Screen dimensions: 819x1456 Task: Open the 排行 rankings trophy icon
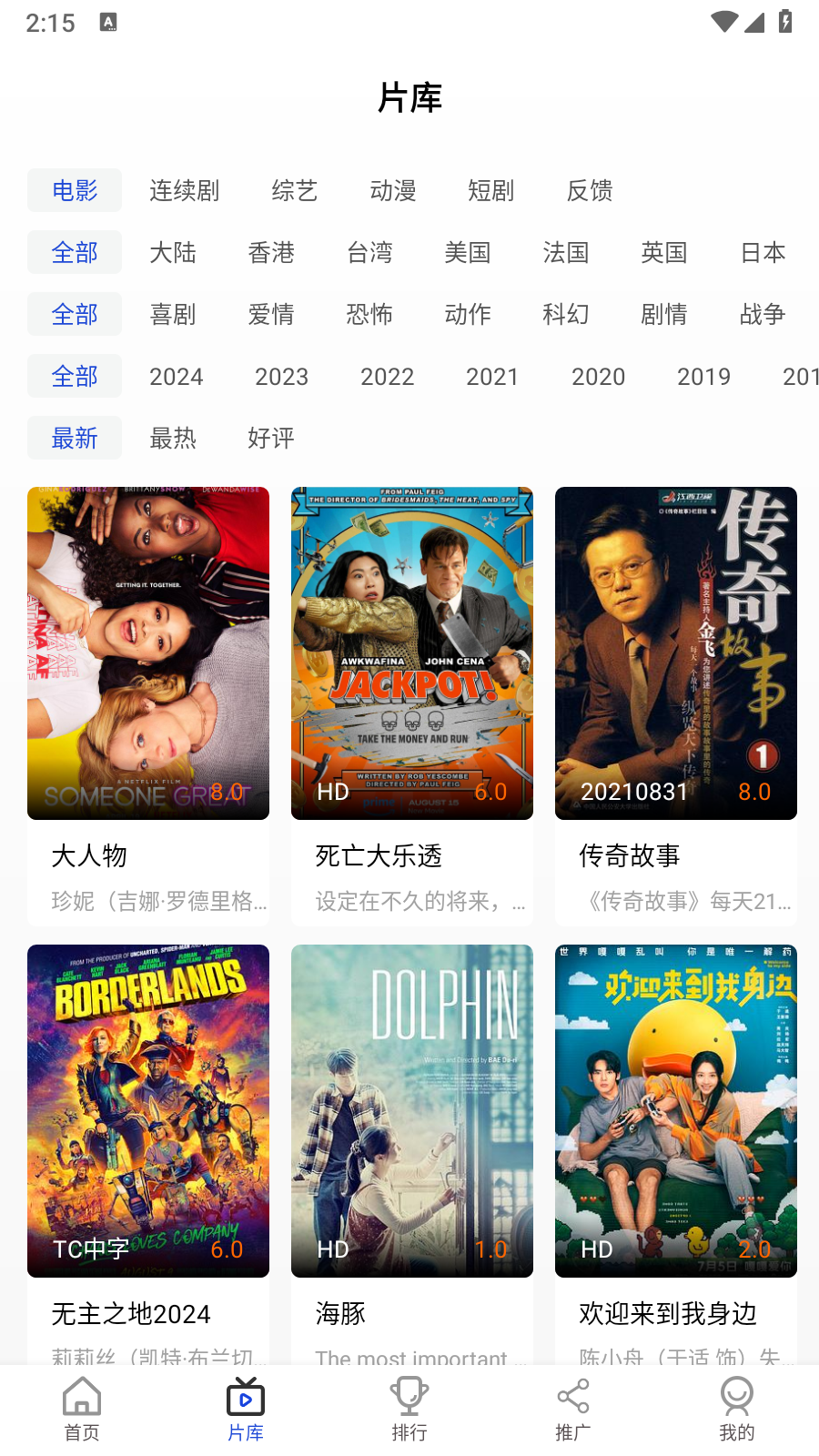tap(409, 1394)
